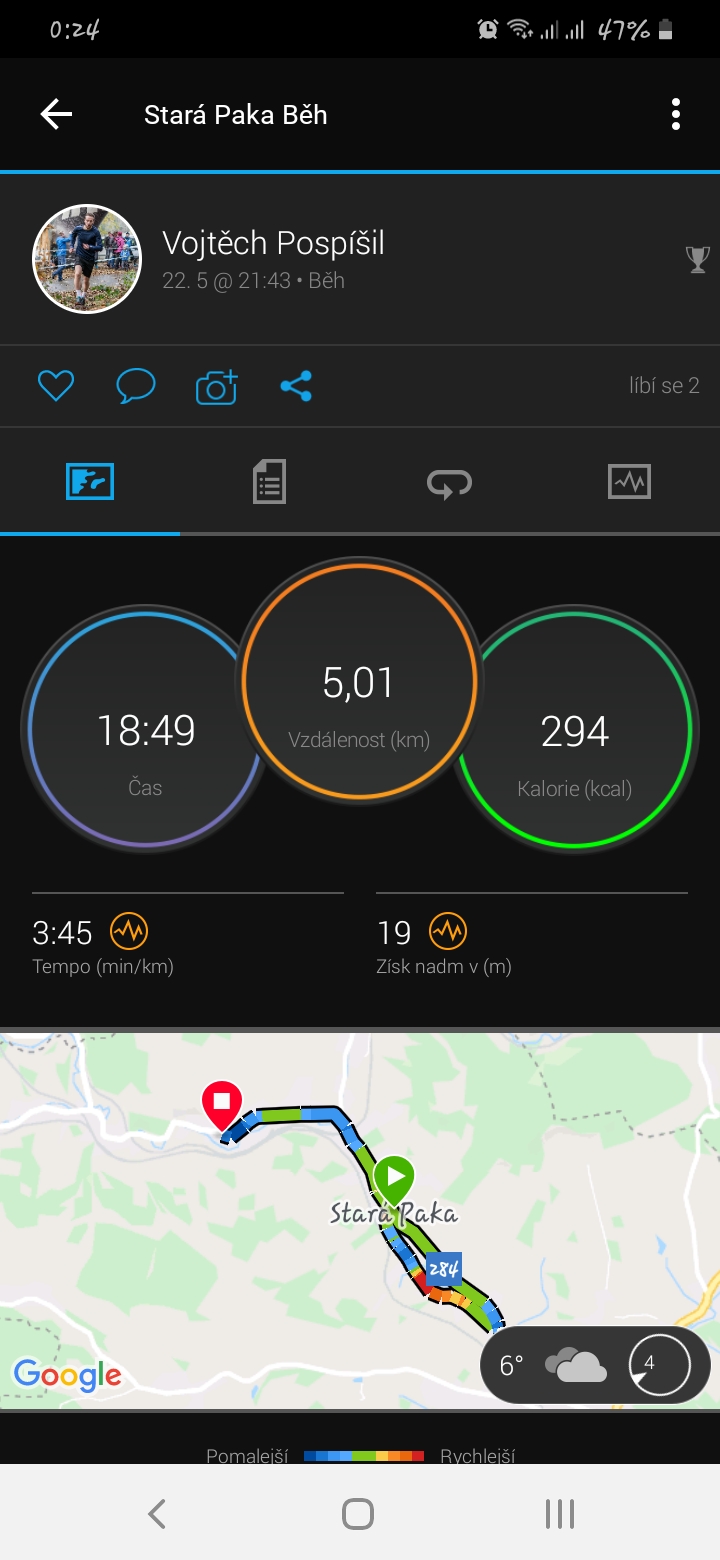720x1560 pixels.
Task: Open the comments bubble
Action: 136,386
